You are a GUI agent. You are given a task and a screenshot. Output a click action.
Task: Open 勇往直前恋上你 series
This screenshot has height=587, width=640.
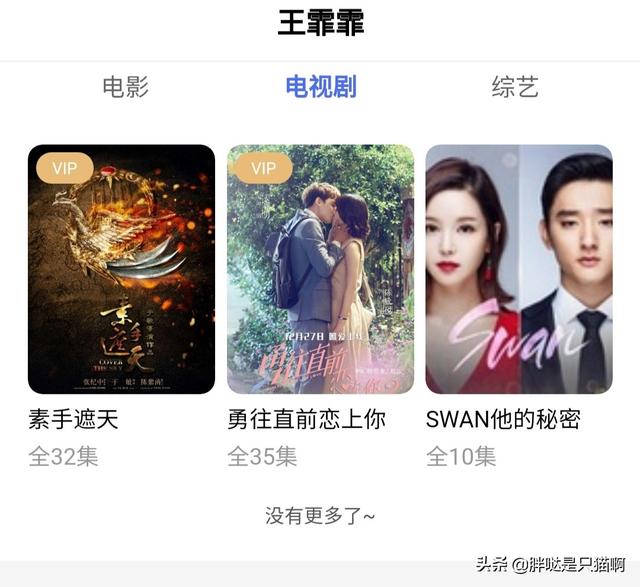point(320,269)
